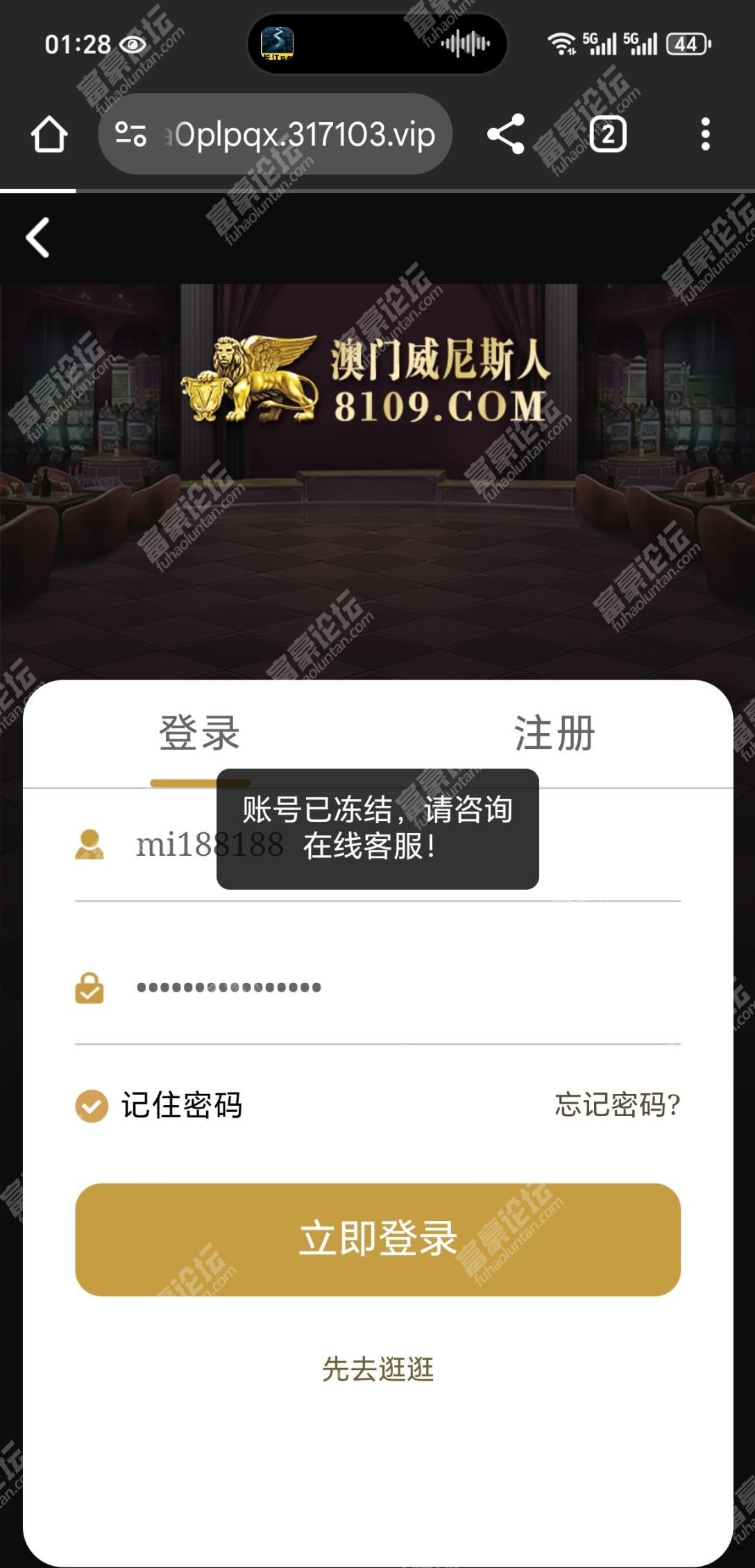This screenshot has width=755, height=1568.
Task: Open the browser overflow menu
Action: [705, 134]
